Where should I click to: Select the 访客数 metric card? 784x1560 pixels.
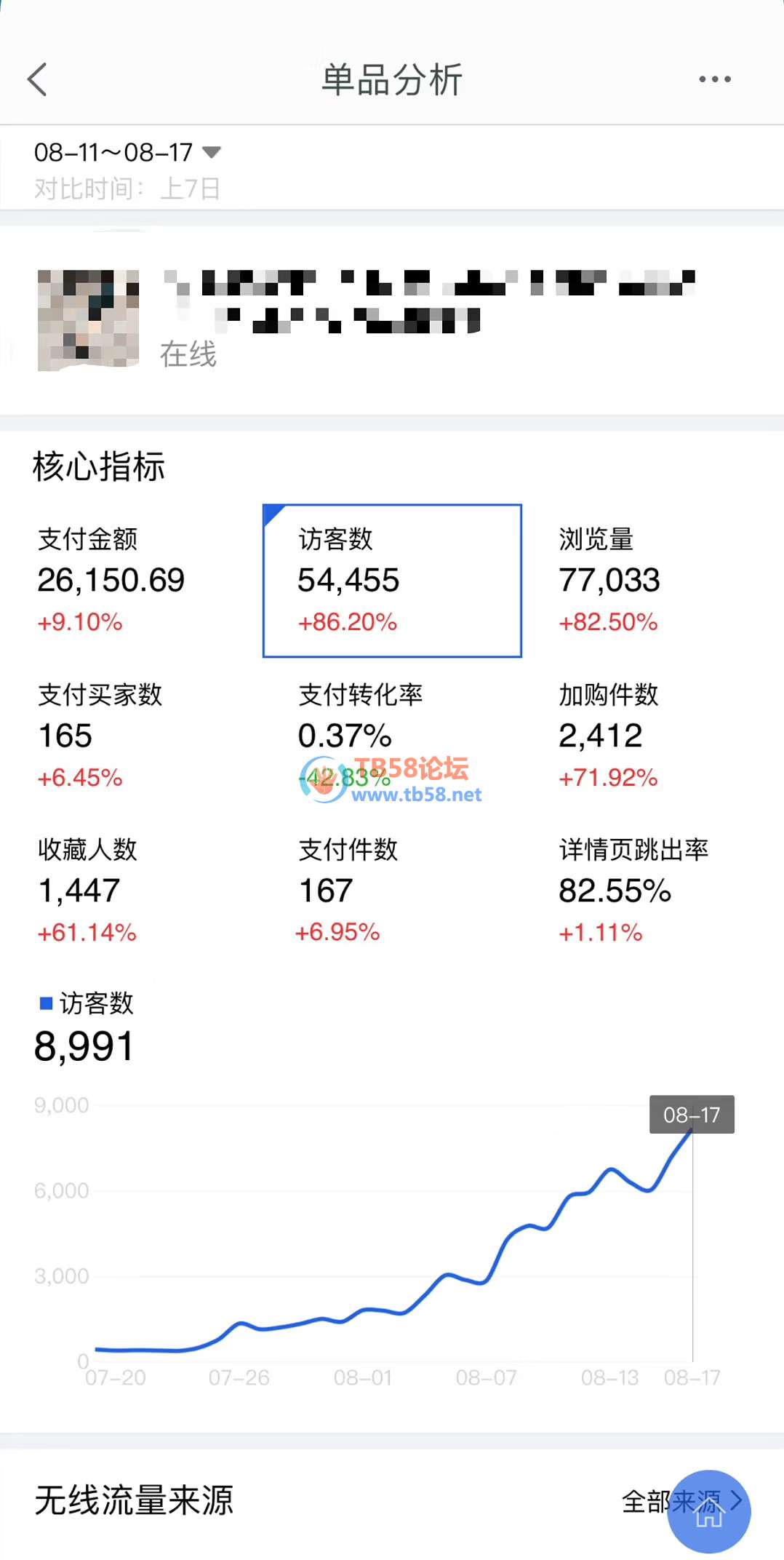coord(392,581)
